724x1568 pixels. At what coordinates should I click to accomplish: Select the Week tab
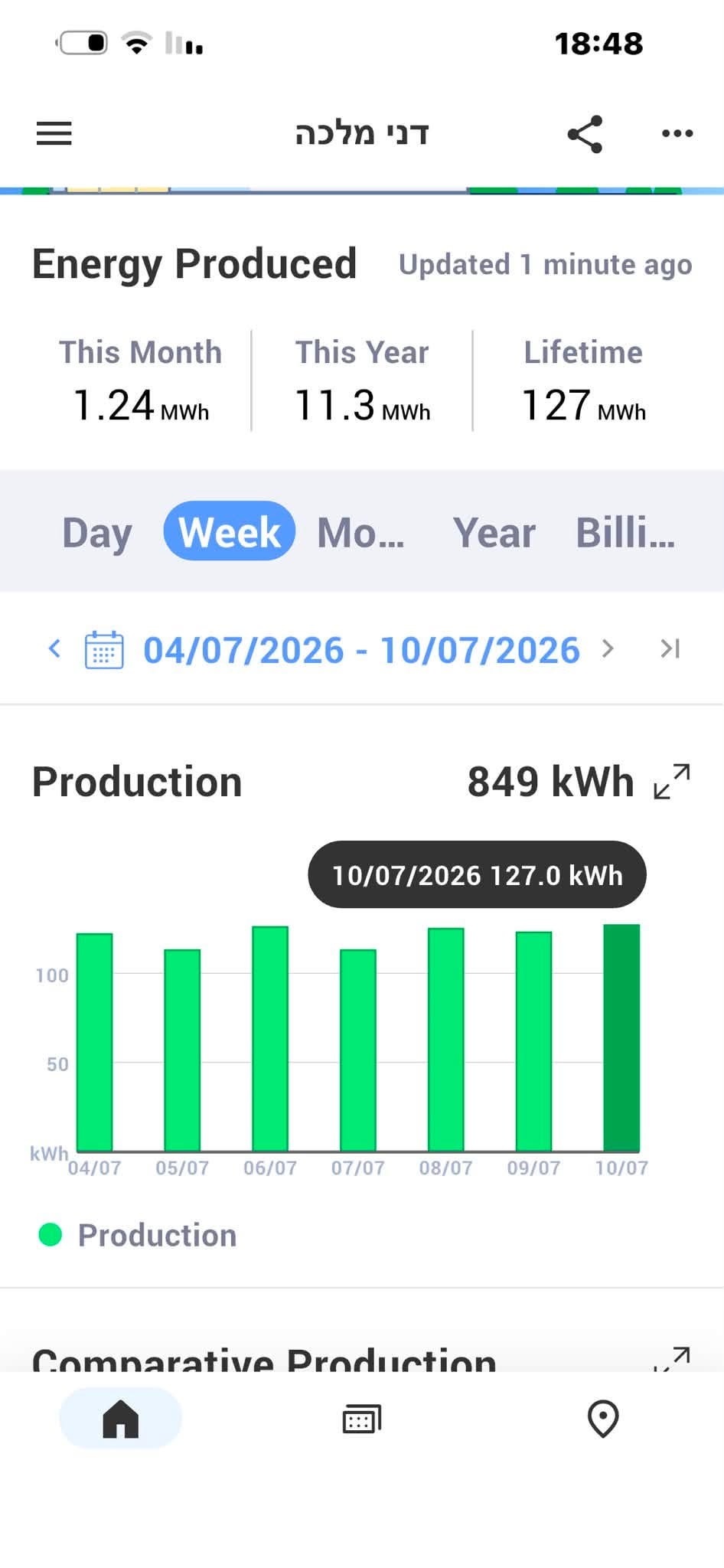pos(230,531)
